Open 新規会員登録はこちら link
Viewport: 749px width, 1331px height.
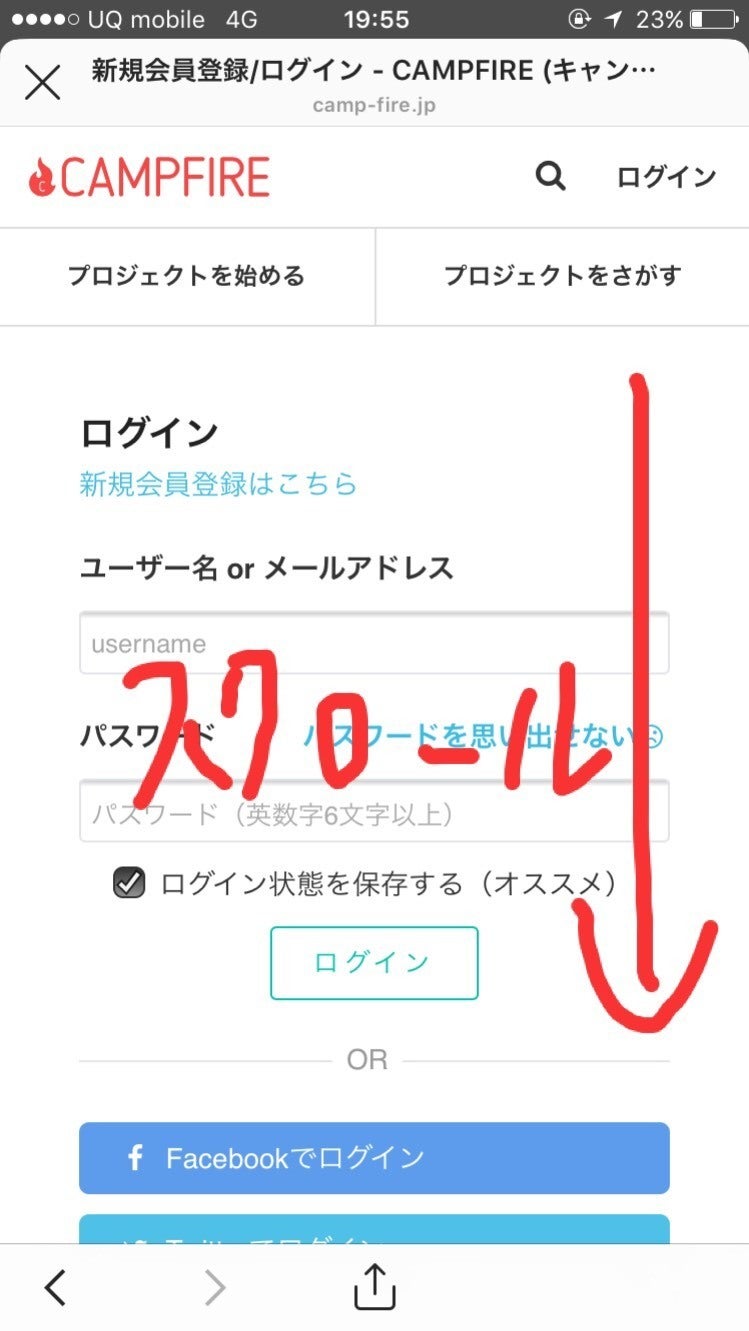218,485
